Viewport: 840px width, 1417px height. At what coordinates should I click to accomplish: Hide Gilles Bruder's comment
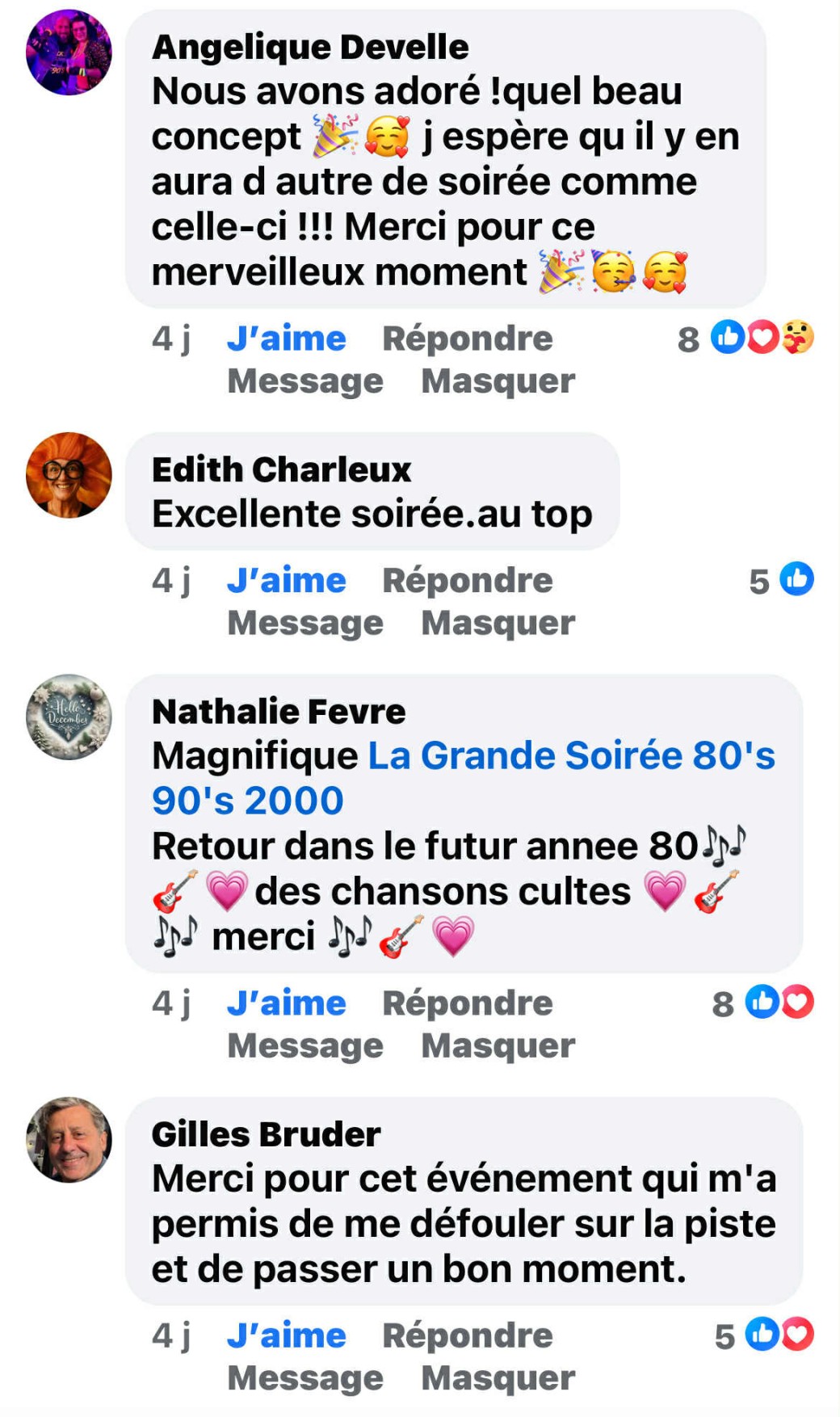(x=498, y=1379)
